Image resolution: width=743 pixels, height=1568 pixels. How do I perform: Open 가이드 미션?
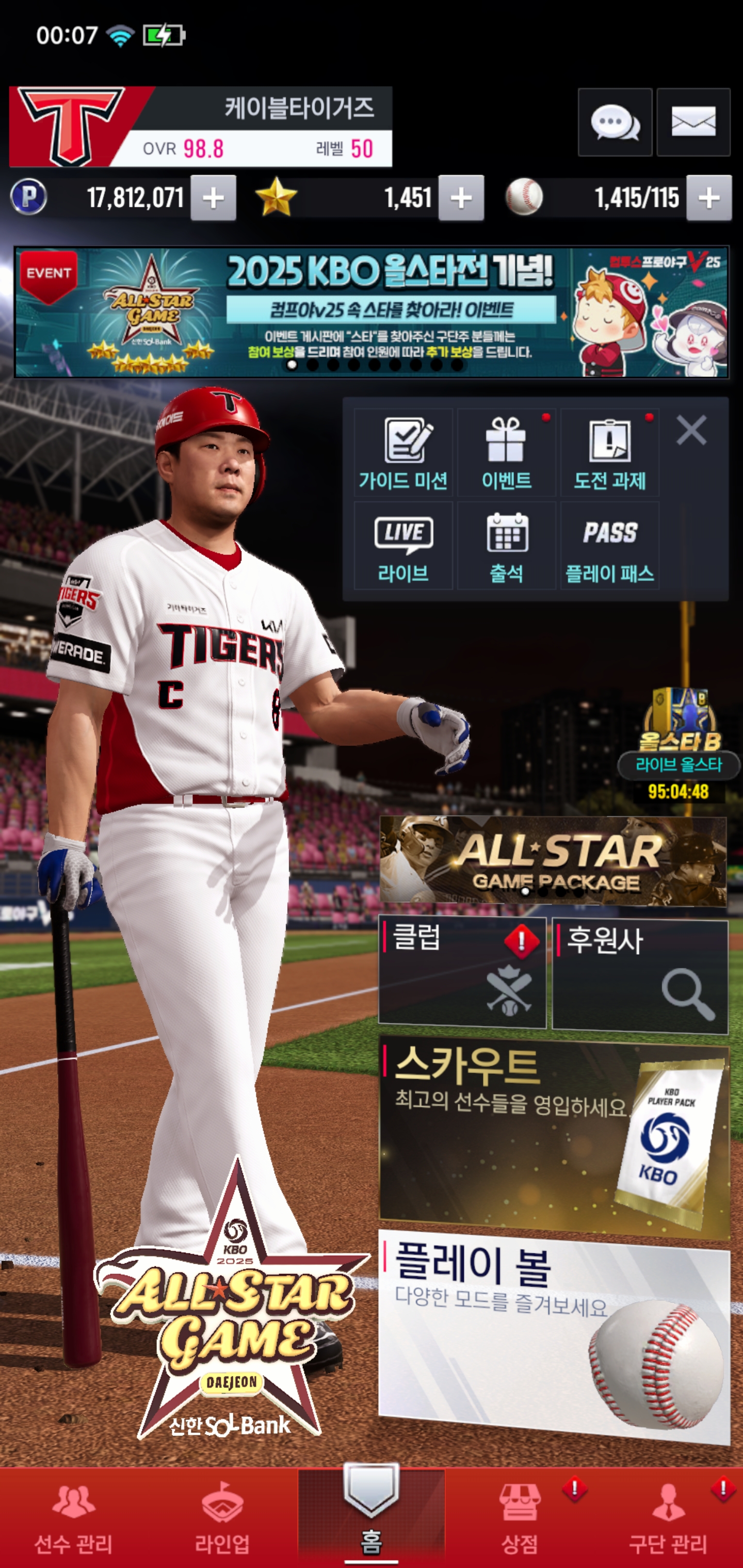(403, 453)
